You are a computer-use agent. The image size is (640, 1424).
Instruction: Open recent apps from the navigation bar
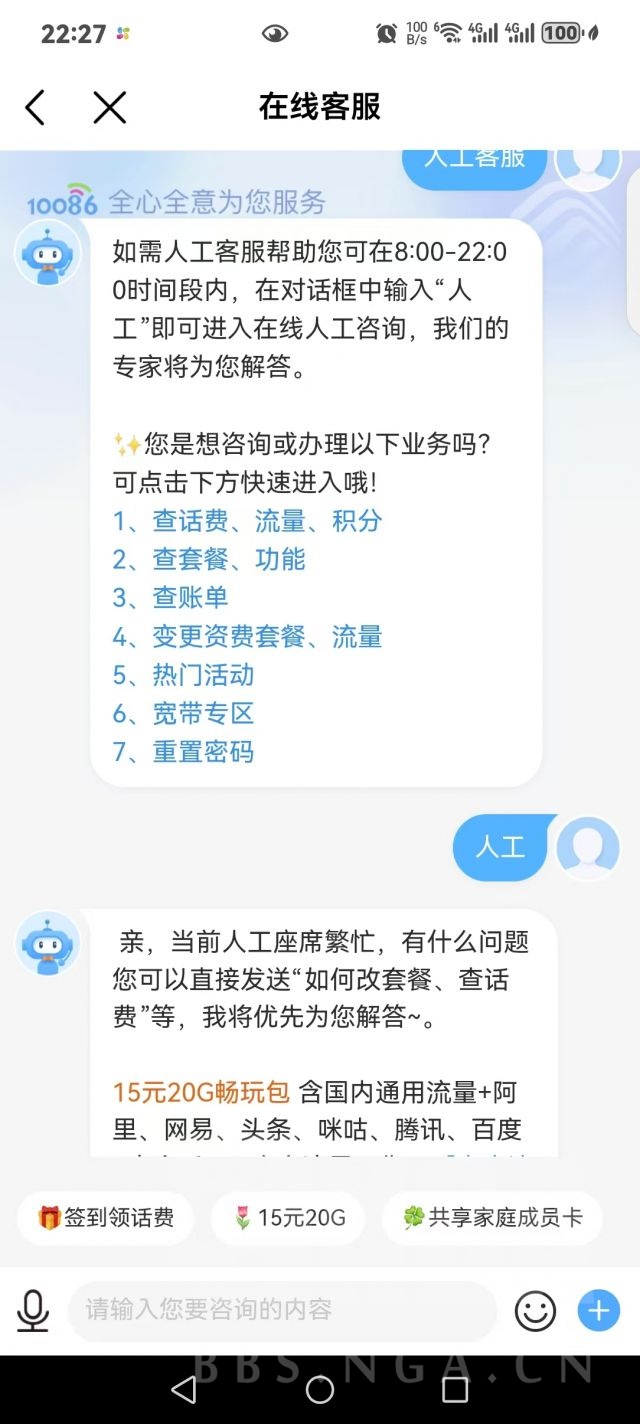click(455, 1389)
